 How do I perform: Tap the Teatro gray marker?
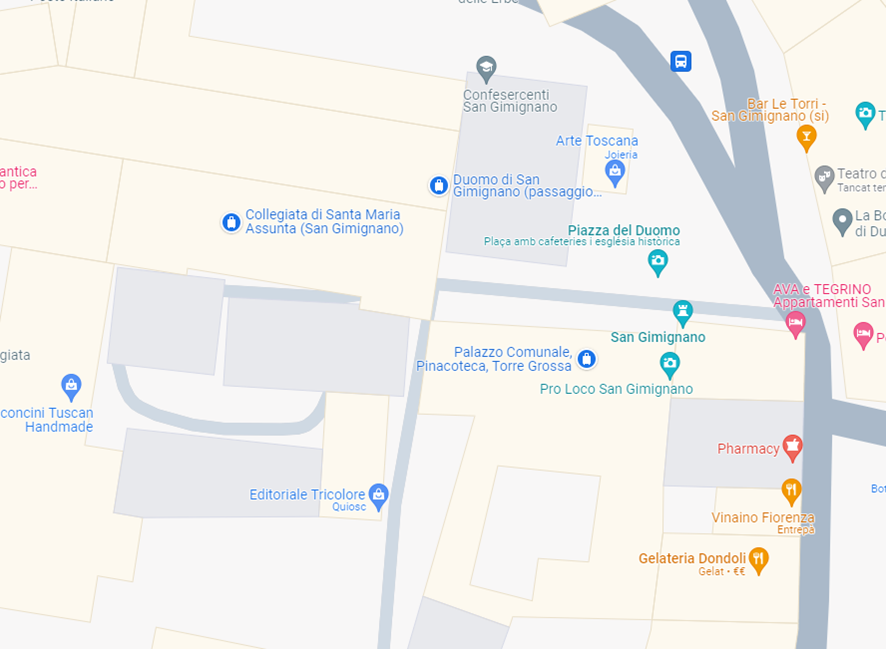824,177
